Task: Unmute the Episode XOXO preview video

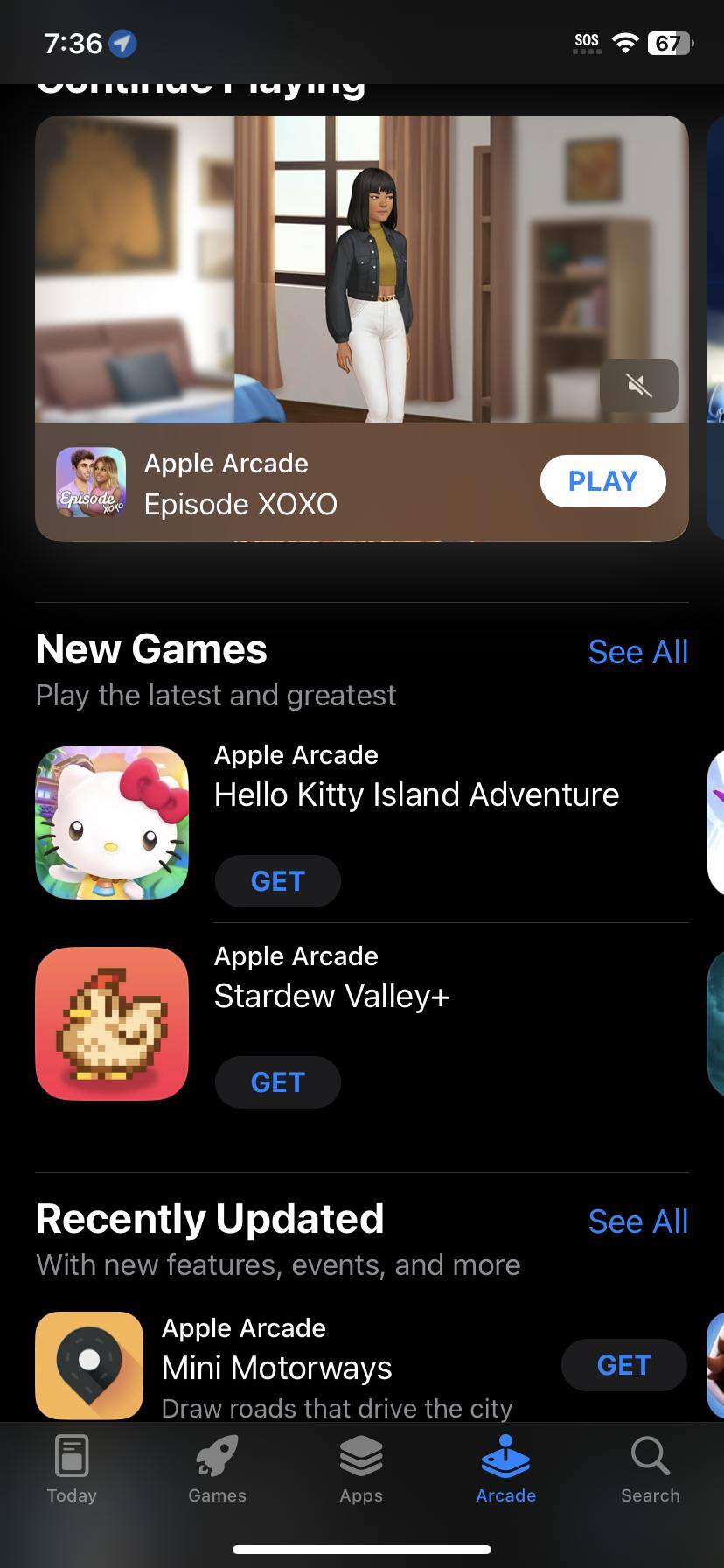Action: pos(638,385)
